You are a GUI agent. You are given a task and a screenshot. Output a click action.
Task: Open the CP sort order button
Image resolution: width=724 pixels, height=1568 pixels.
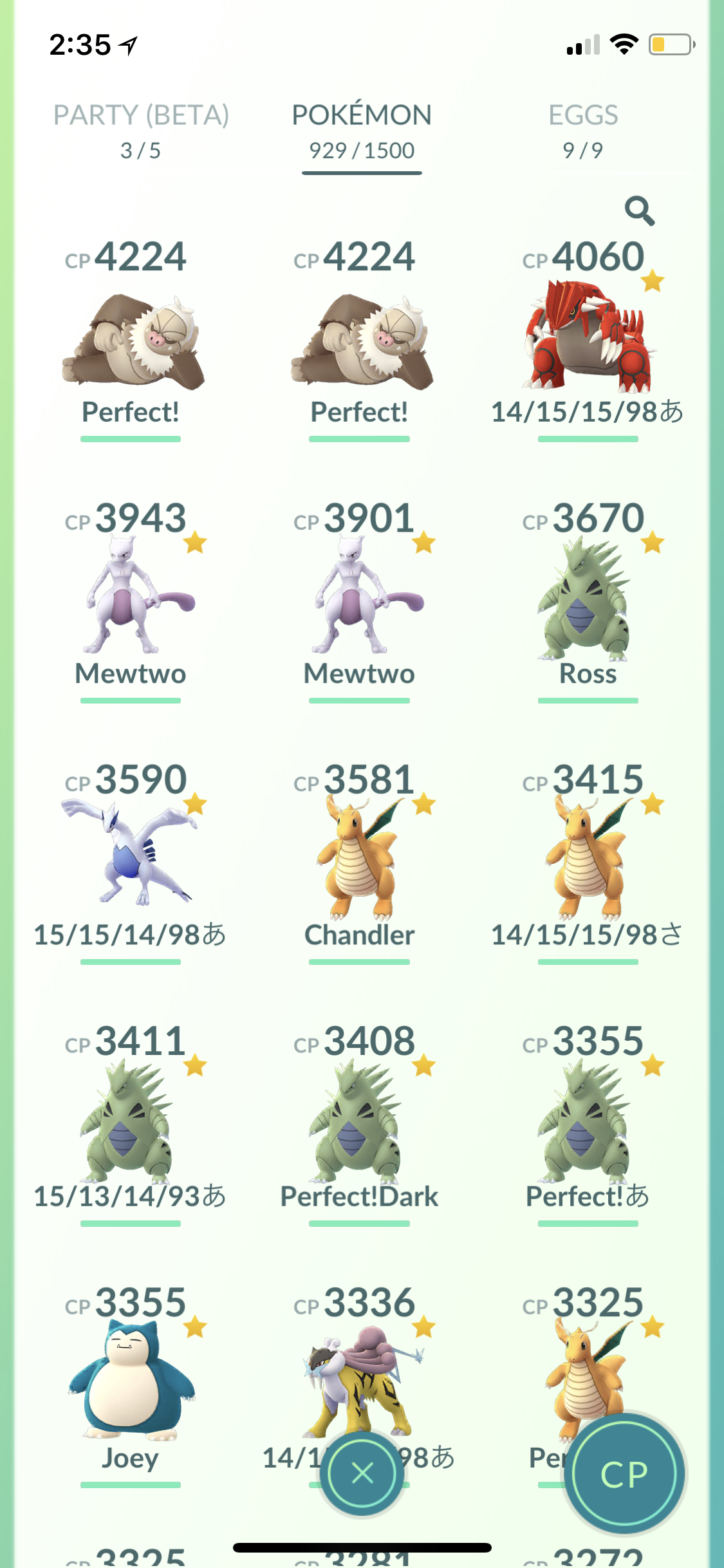624,1473
